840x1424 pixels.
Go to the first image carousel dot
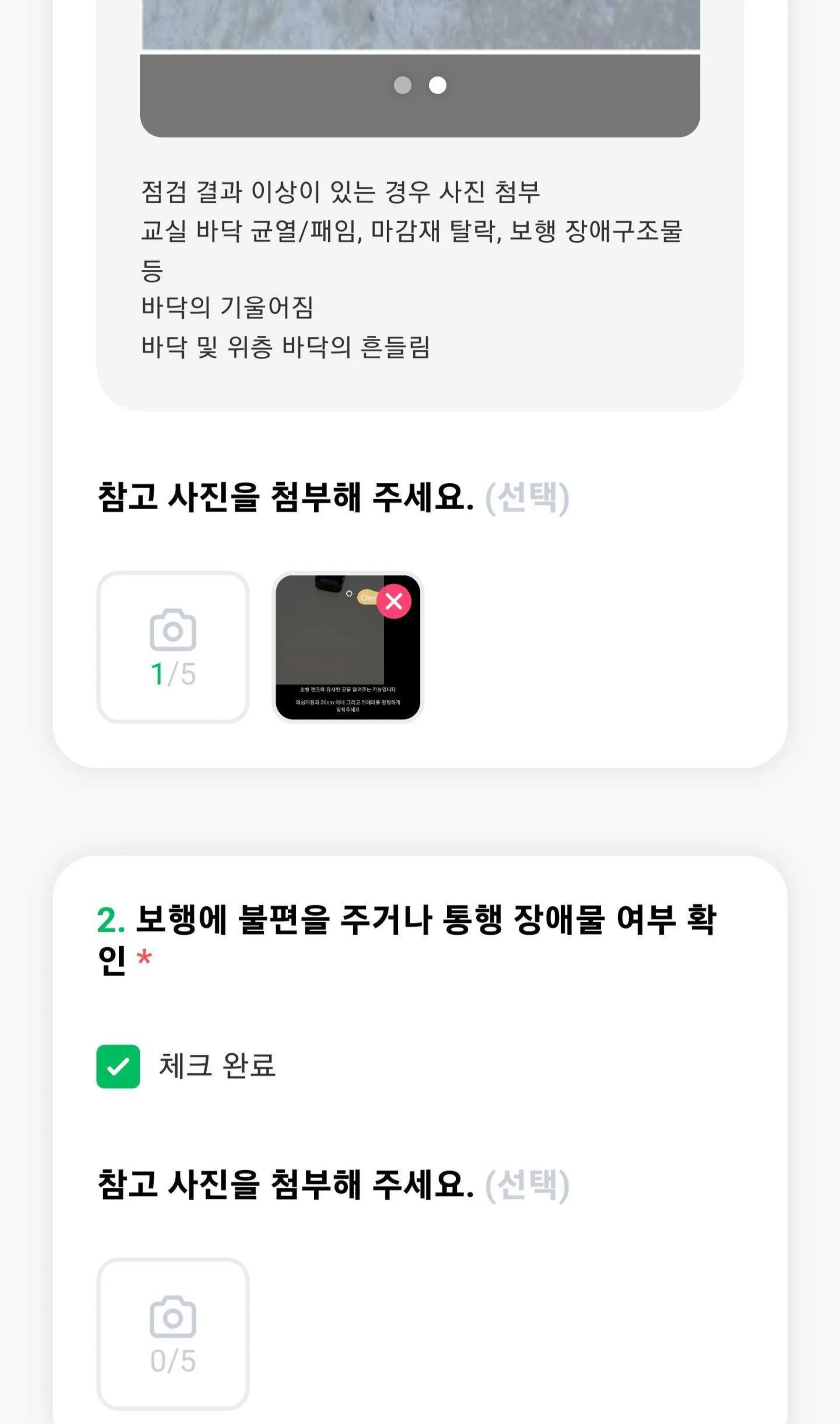402,85
